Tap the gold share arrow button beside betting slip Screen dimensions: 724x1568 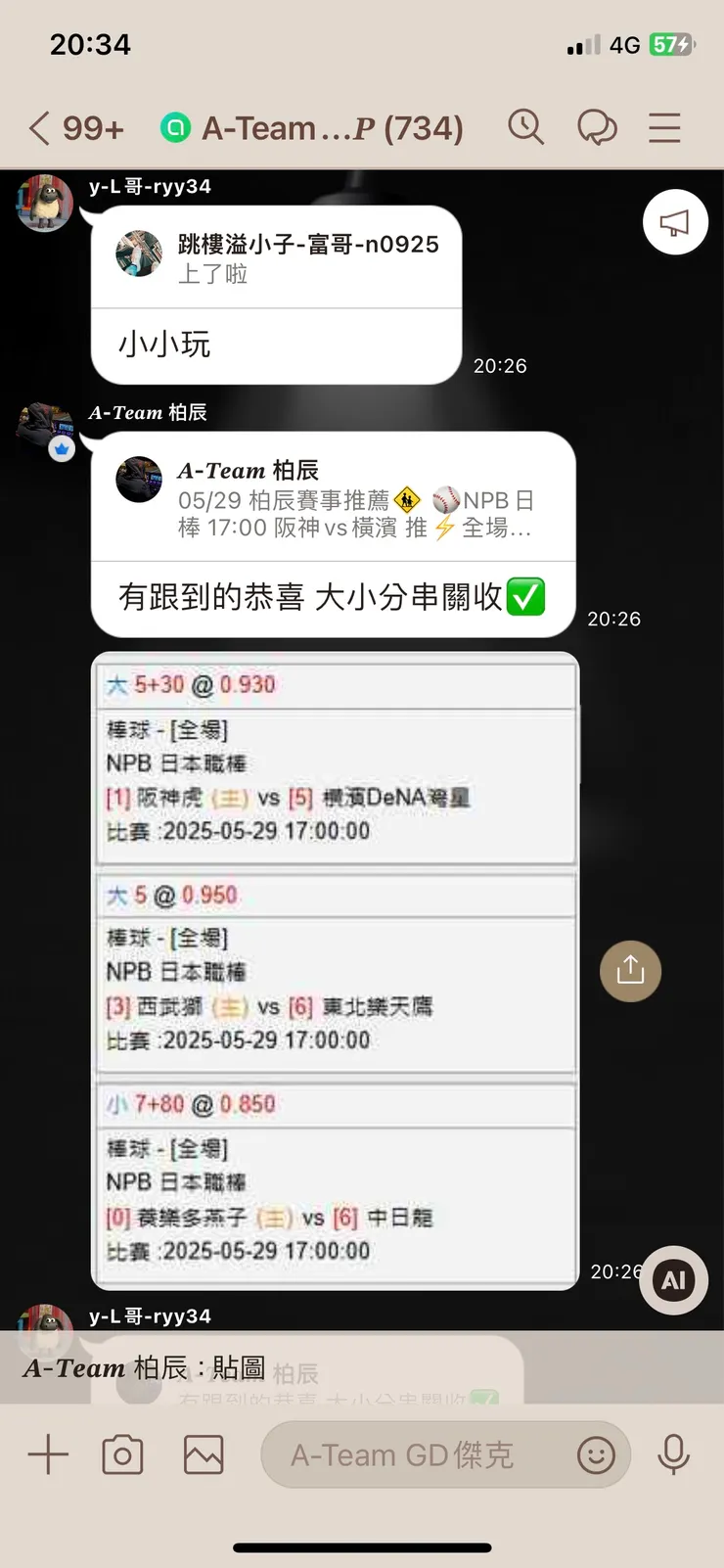[x=630, y=971]
